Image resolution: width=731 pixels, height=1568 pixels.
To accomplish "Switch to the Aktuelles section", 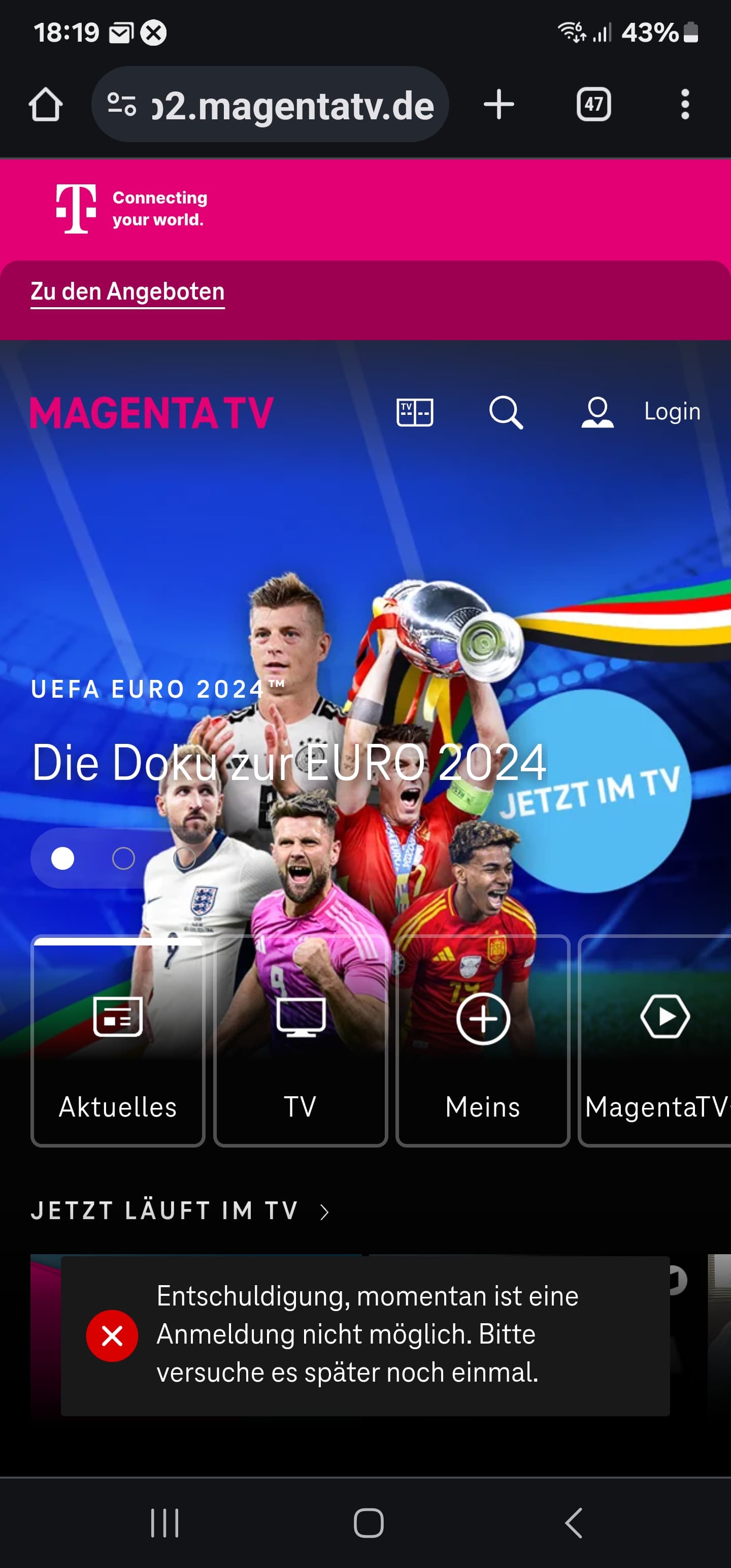I will pyautogui.click(x=117, y=1041).
